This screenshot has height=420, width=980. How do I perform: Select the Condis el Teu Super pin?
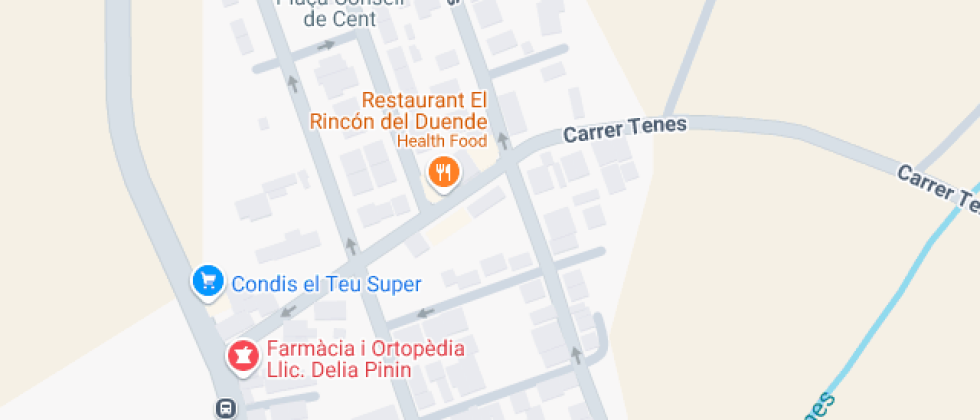(x=207, y=281)
